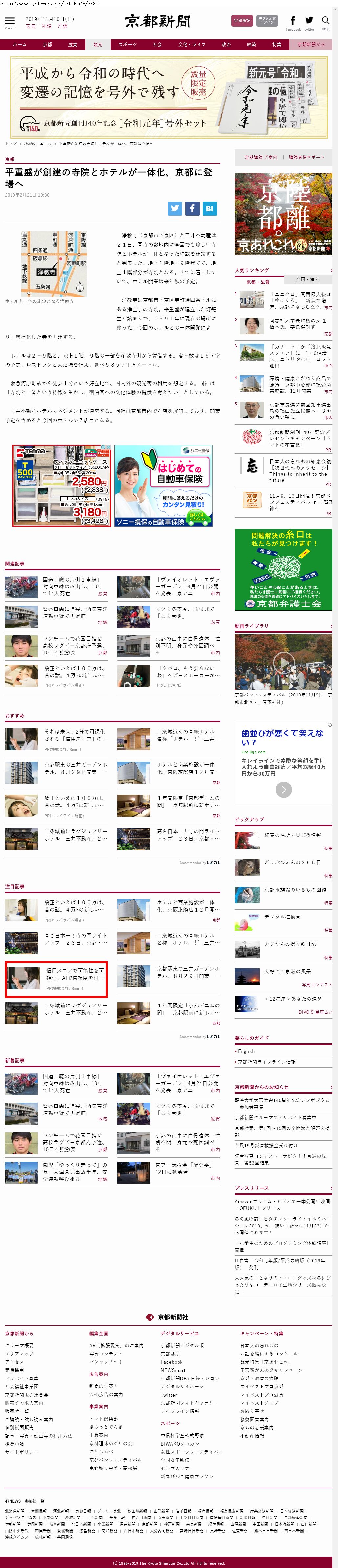Screen dimensions: 338x1568
Task: Visit the Kyoto Shimbun Facebook page
Action: [293, 21]
